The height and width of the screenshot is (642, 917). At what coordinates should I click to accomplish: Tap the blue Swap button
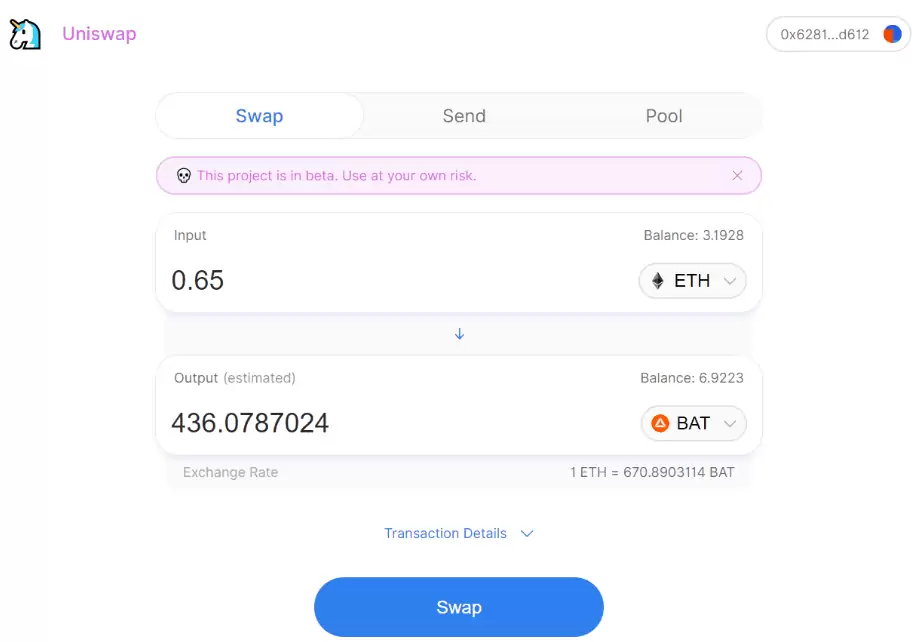(x=459, y=607)
